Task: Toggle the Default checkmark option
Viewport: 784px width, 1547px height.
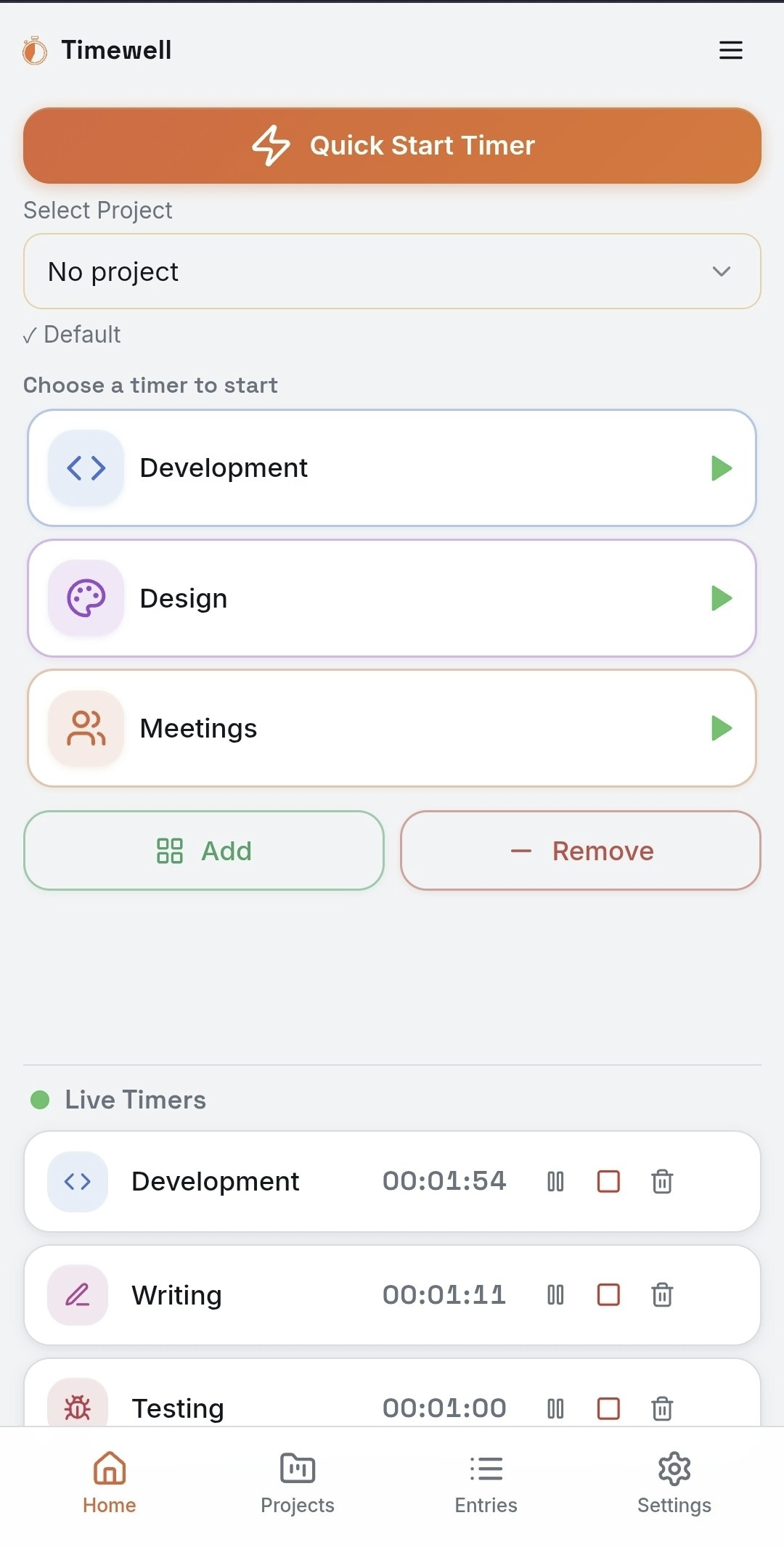Action: coord(72,335)
